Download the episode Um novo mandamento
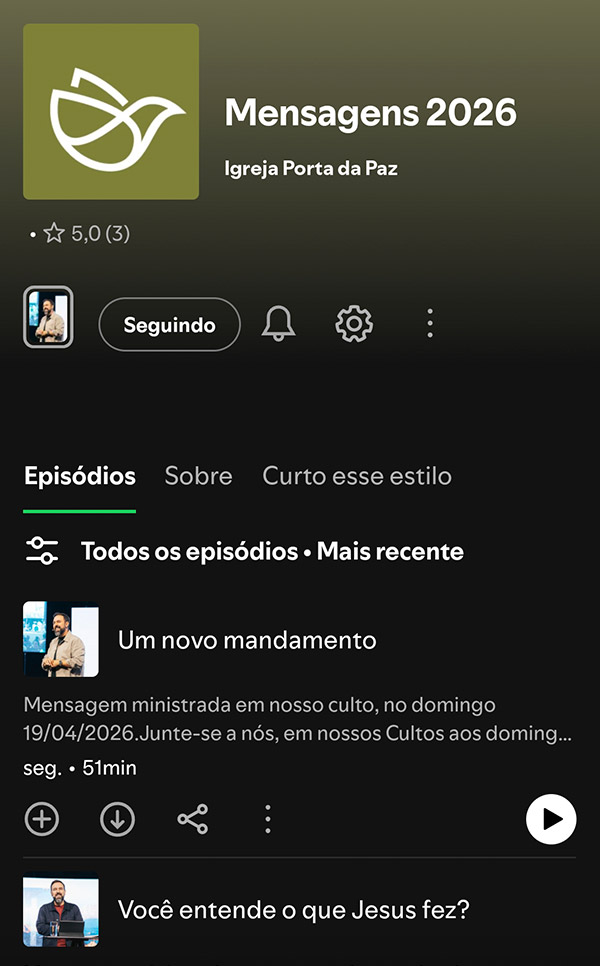The width and height of the screenshot is (600, 966). [117, 820]
